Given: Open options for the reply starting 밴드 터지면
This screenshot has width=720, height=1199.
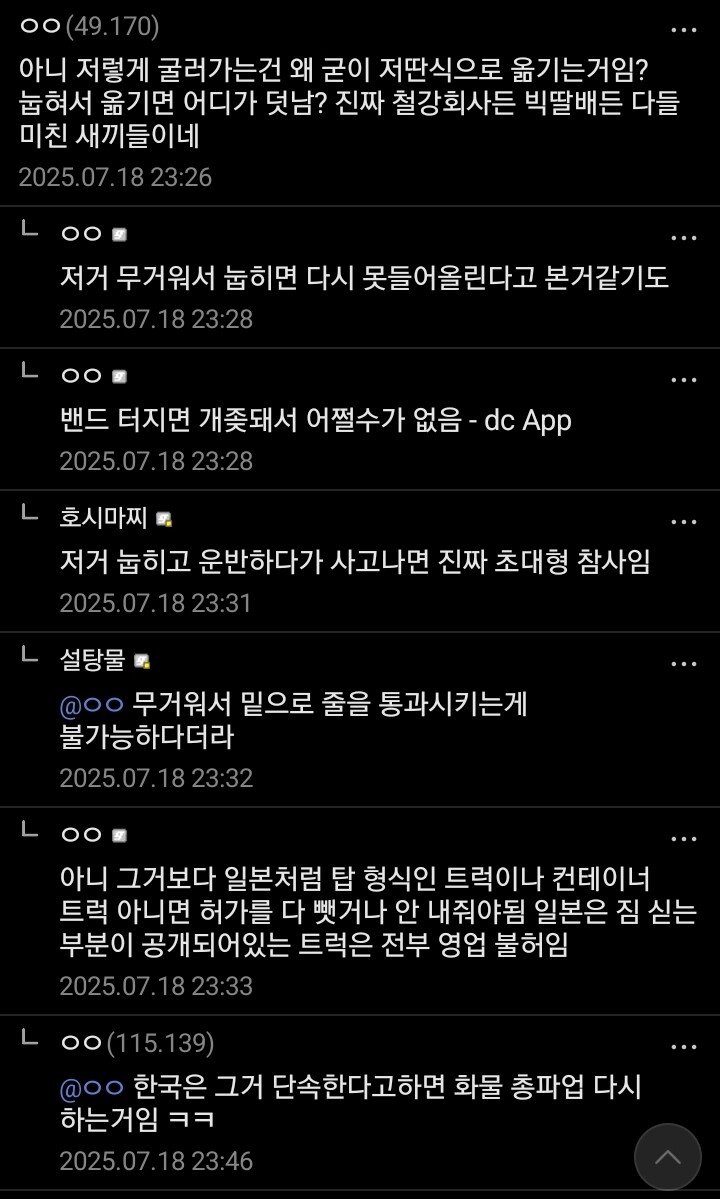Looking at the screenshot, I should click(684, 380).
